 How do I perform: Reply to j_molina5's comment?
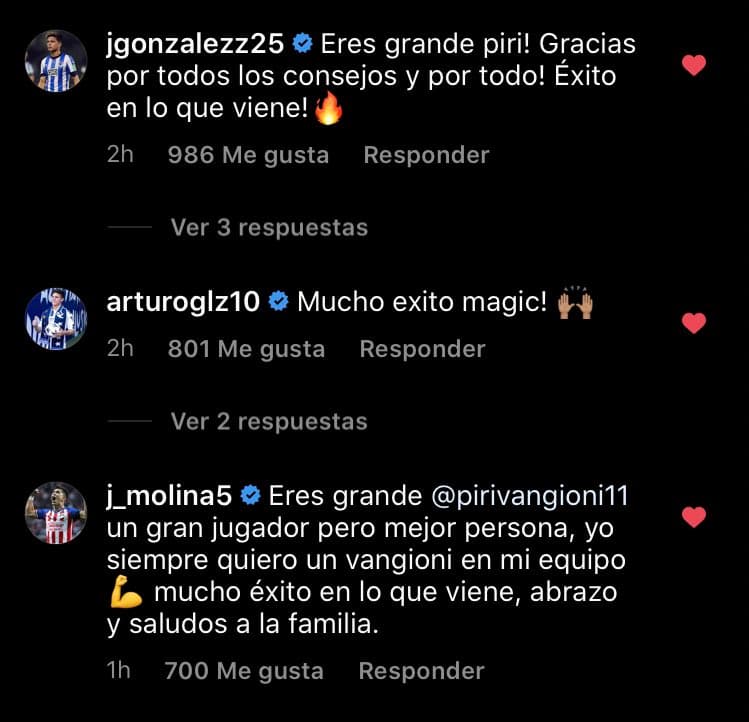pyautogui.click(x=421, y=671)
